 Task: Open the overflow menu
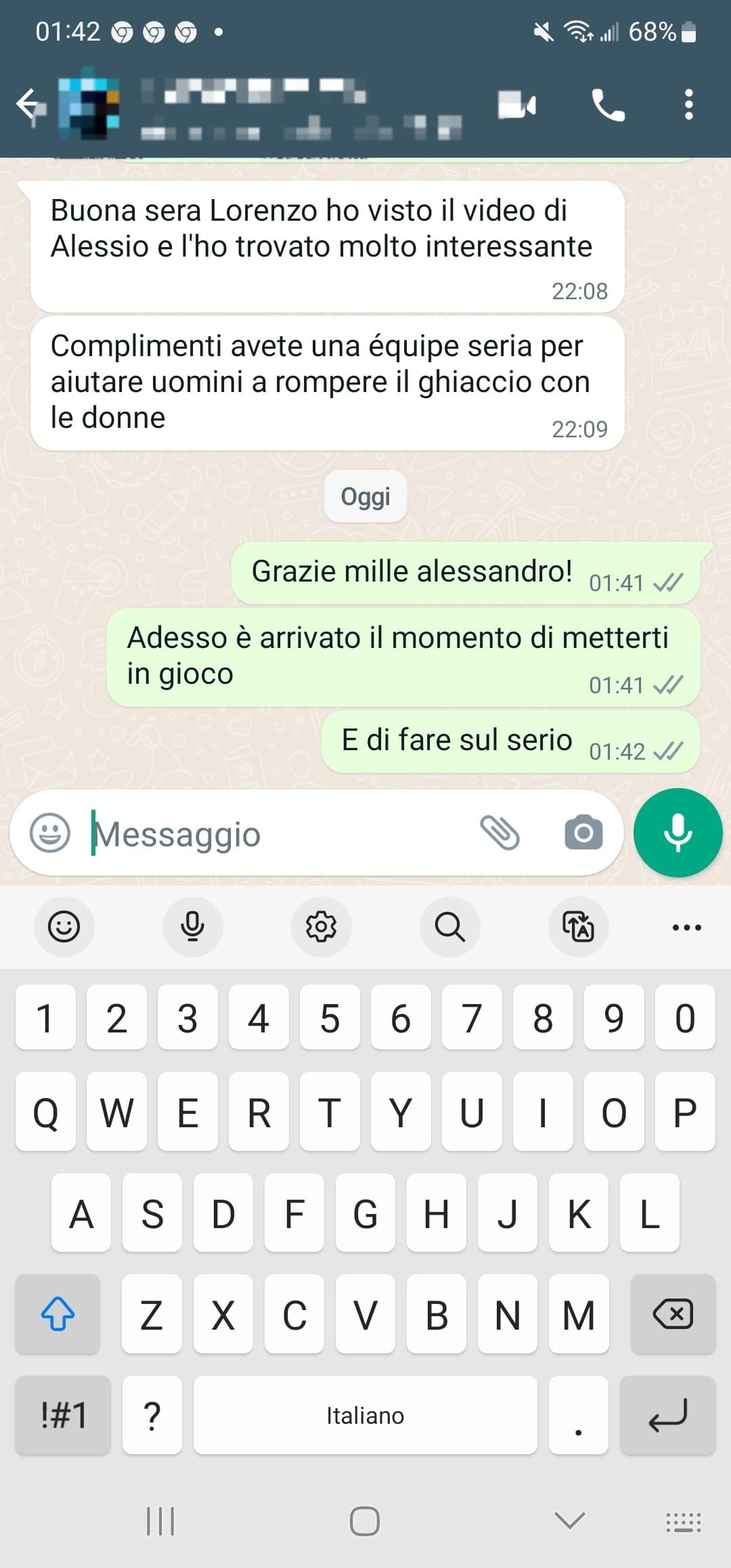(688, 105)
